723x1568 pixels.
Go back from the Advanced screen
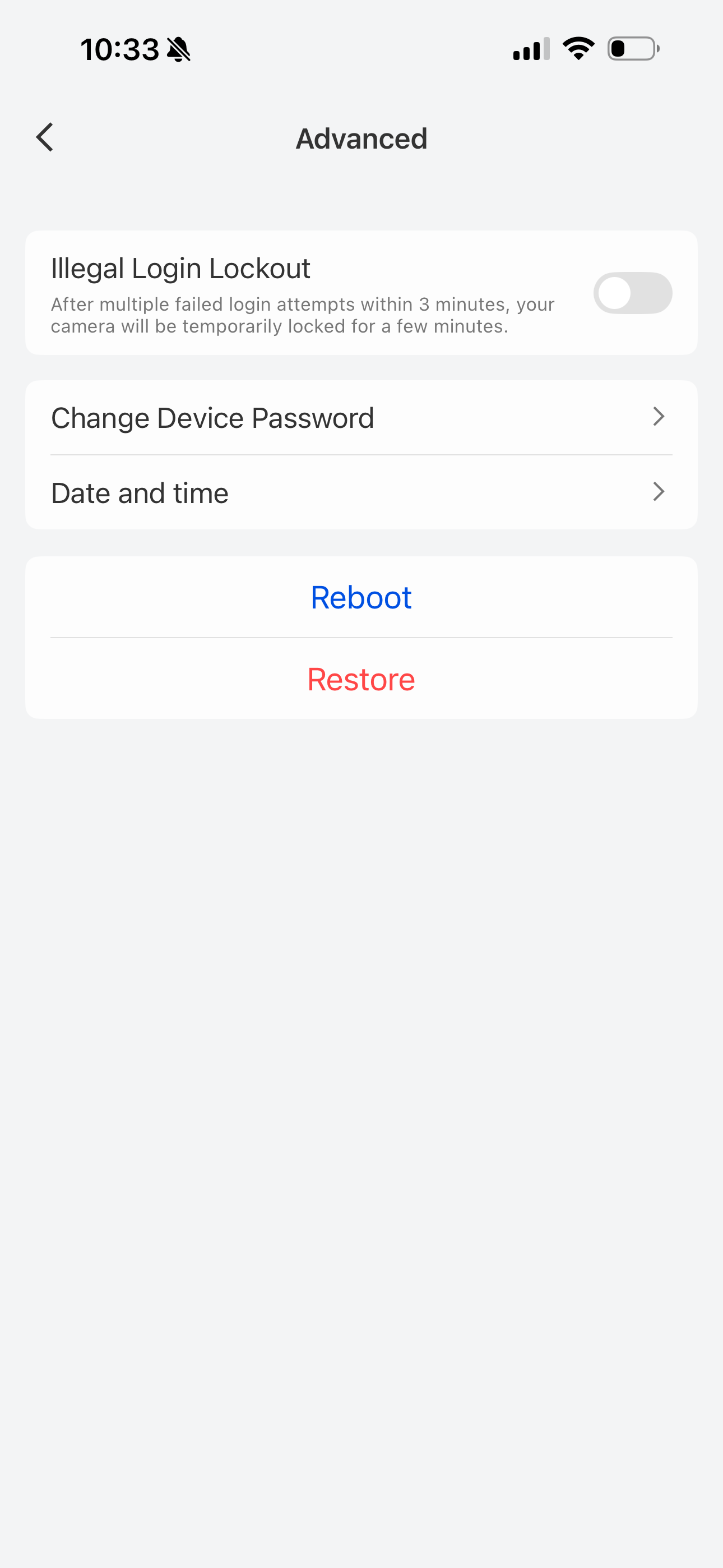[x=45, y=137]
